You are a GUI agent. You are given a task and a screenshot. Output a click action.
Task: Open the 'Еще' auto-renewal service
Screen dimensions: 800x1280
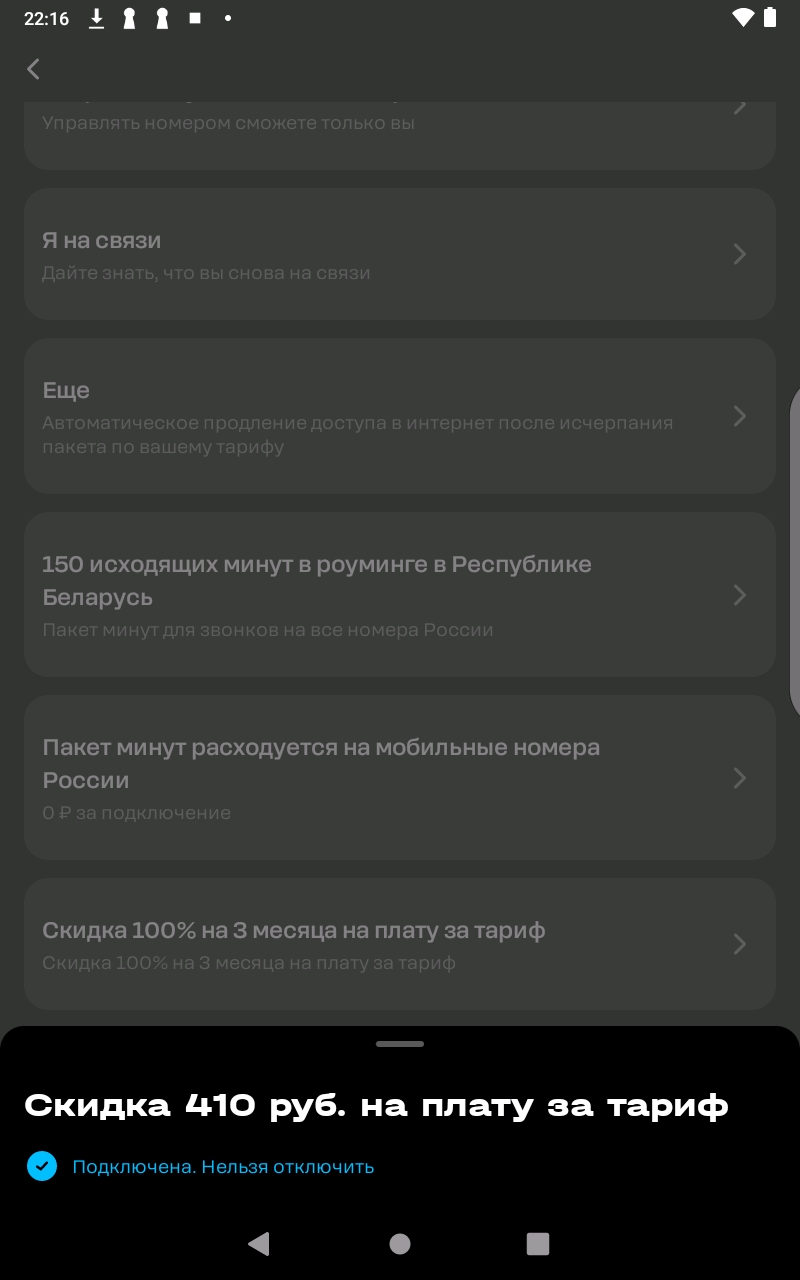[400, 416]
